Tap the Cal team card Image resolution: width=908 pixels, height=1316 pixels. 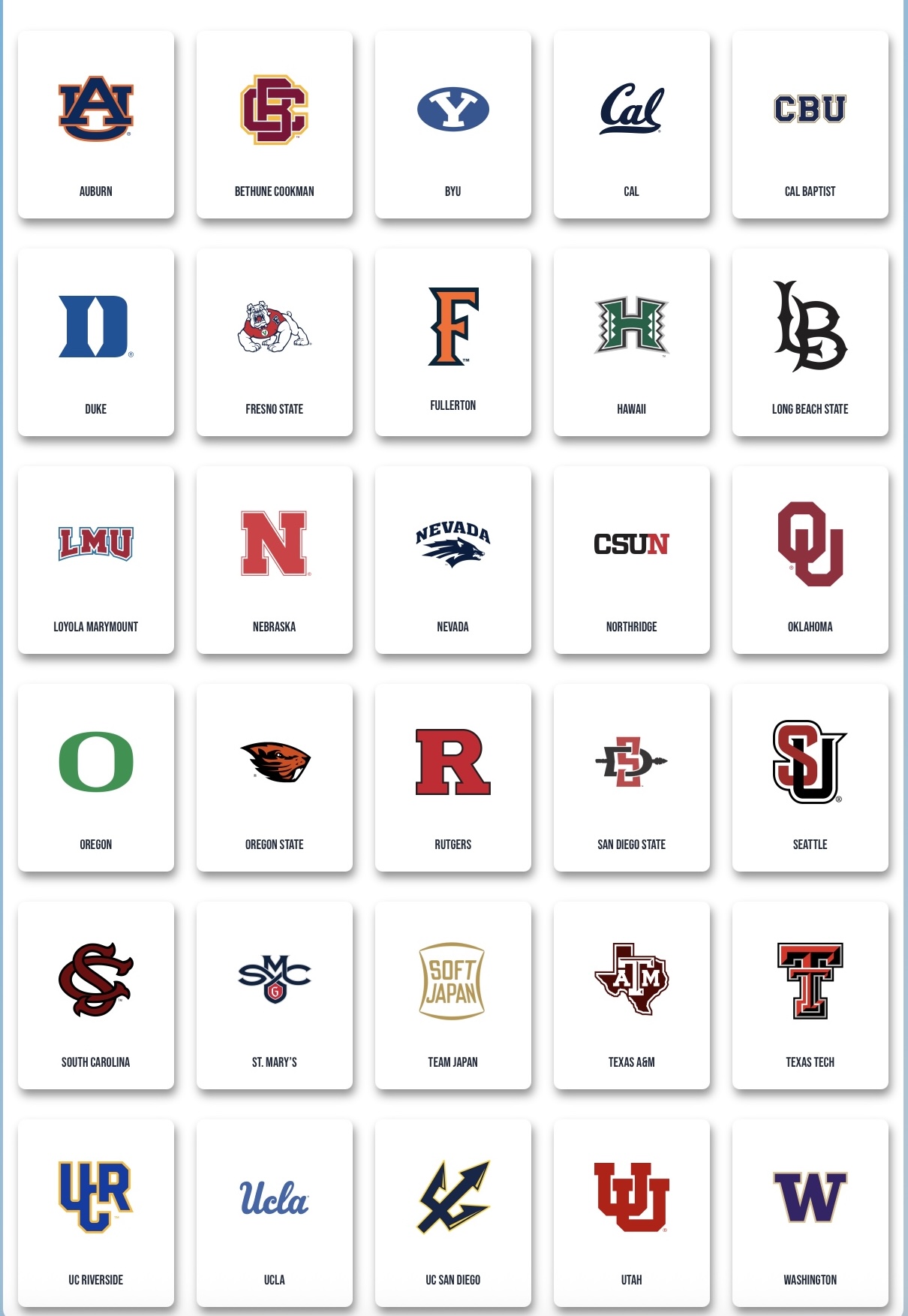click(x=632, y=125)
